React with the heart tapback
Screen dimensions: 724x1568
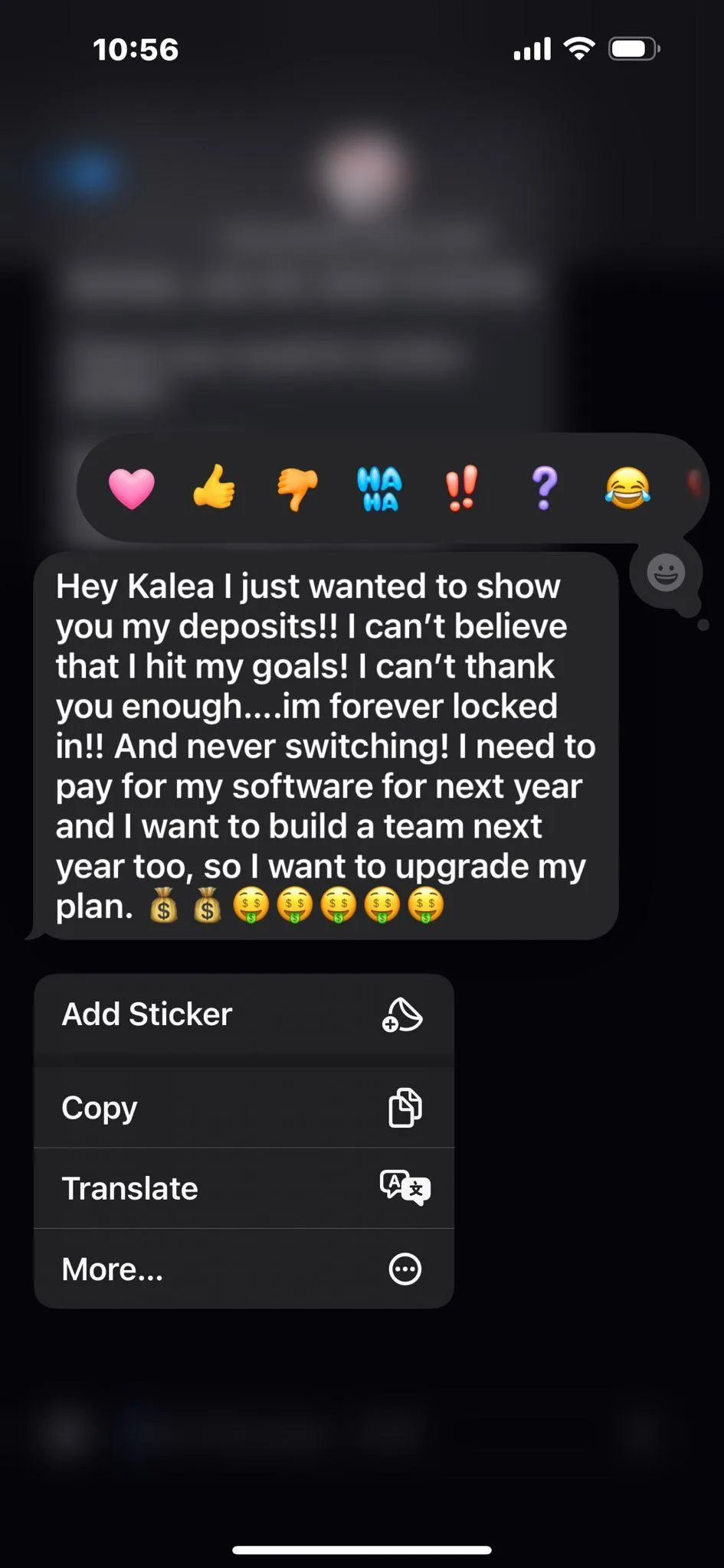click(x=132, y=488)
